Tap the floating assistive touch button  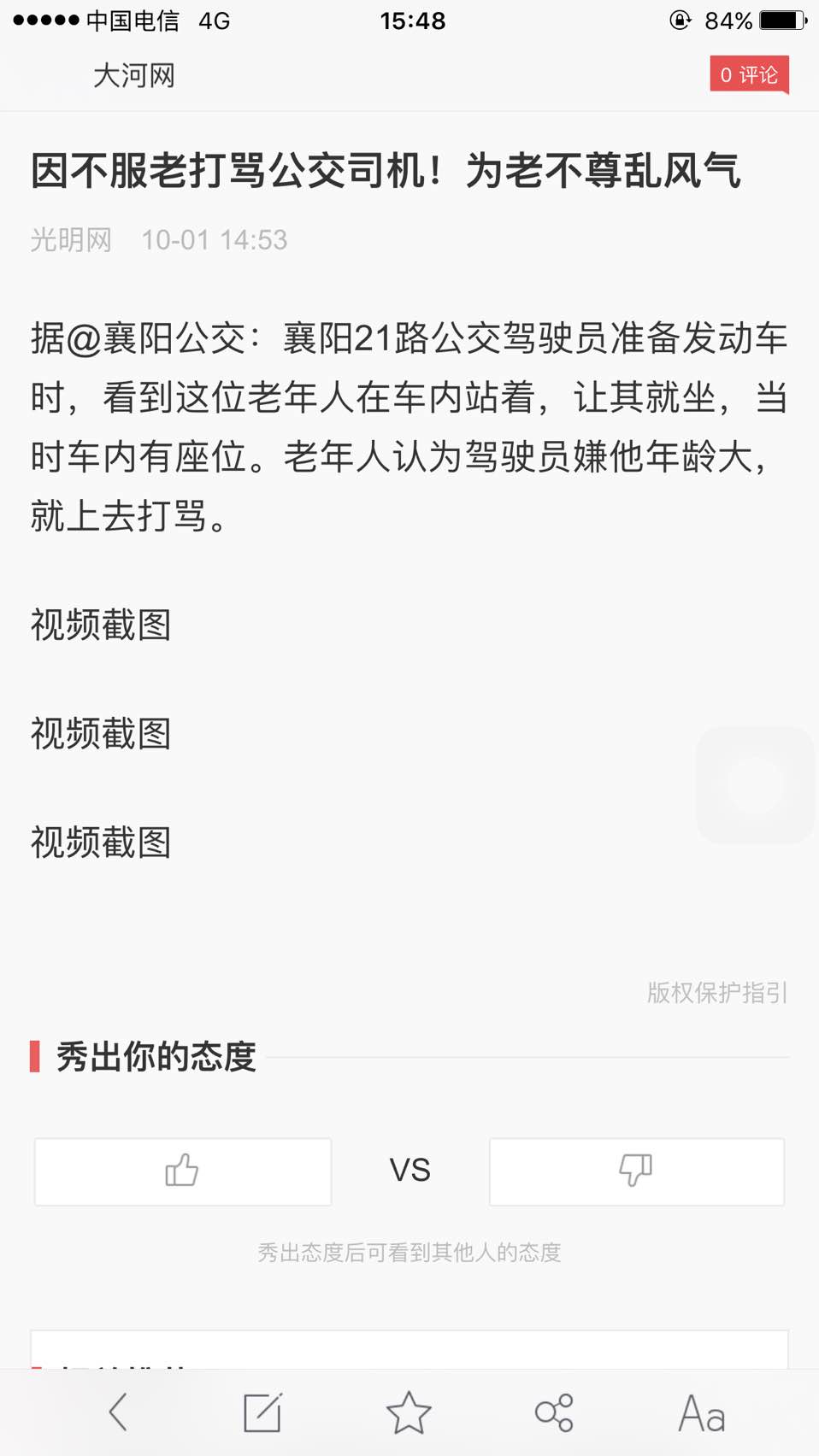756,784
